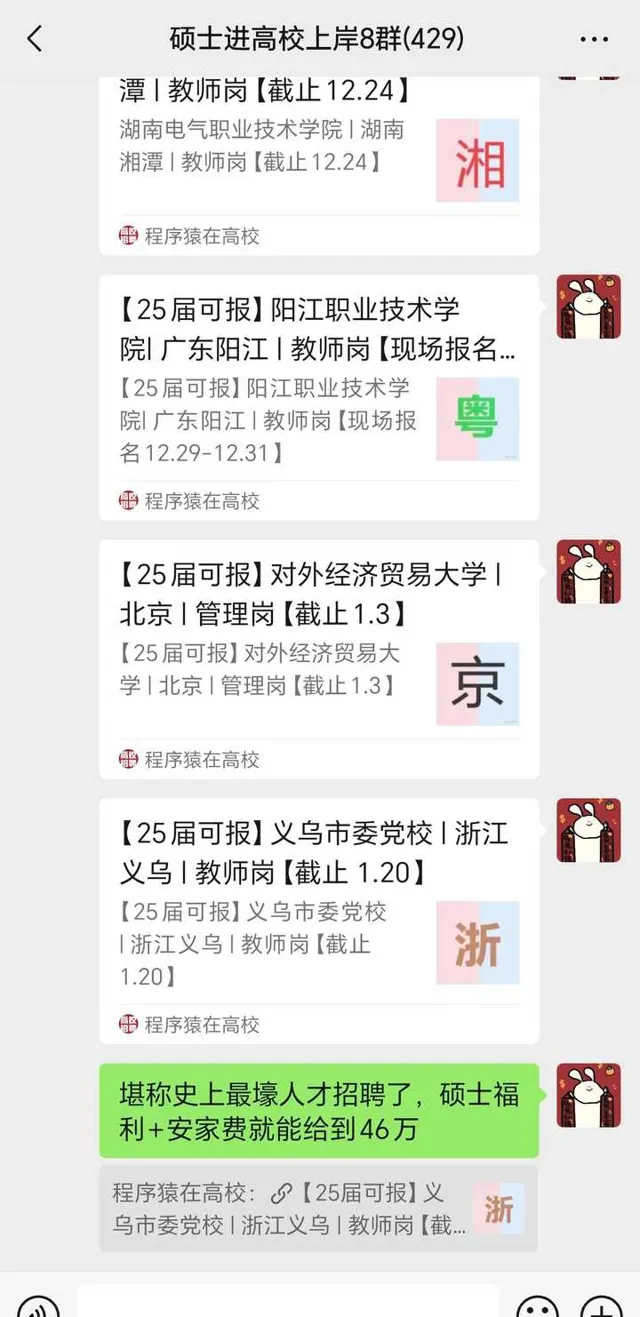Image resolution: width=640 pixels, height=1317 pixels.
Task: Open the group chat overflow menu
Action: click(594, 40)
